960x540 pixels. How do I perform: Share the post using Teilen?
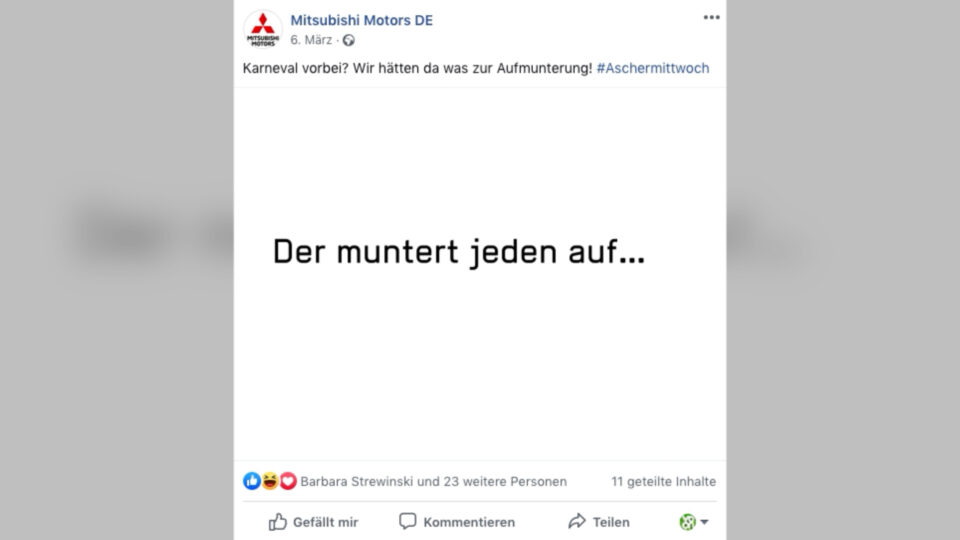[x=599, y=522]
